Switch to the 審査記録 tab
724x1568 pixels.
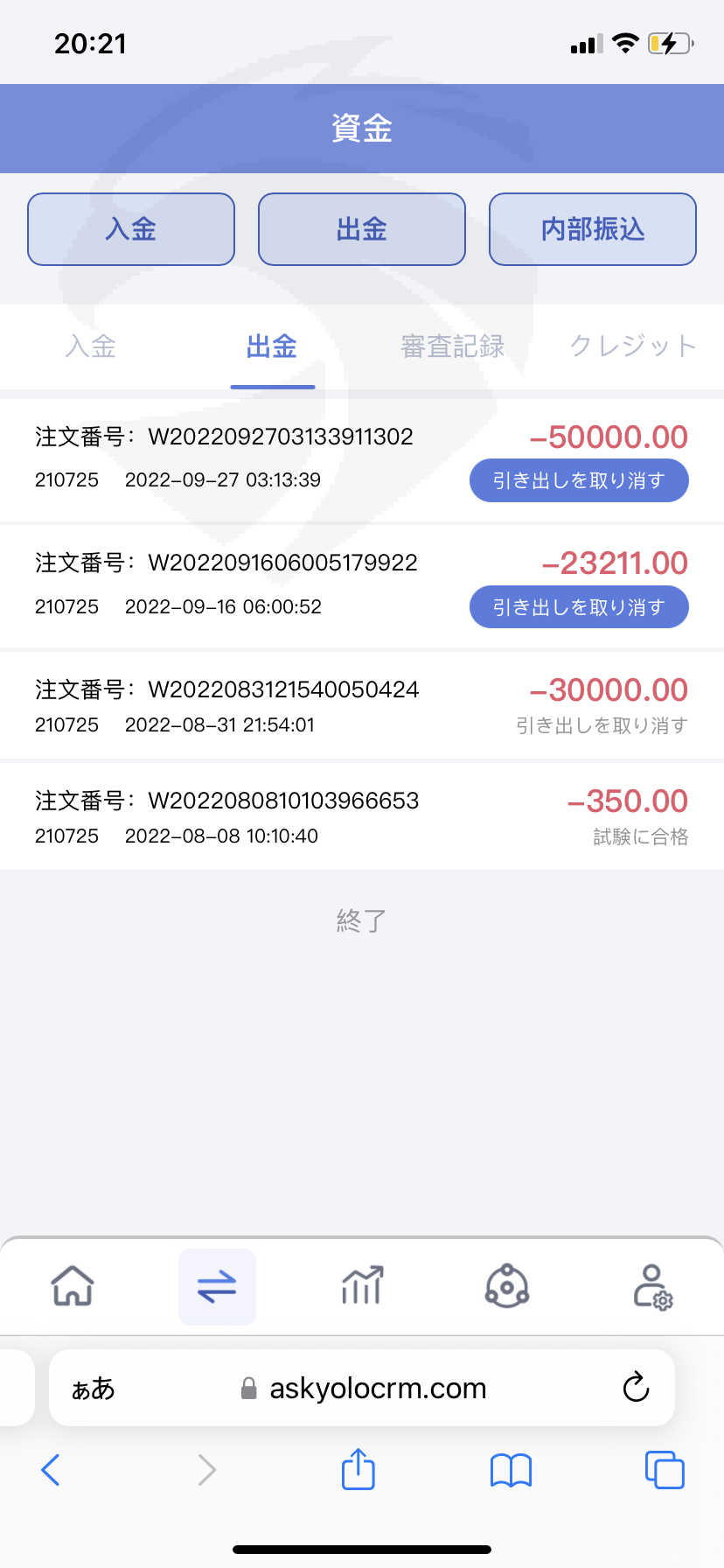point(453,346)
